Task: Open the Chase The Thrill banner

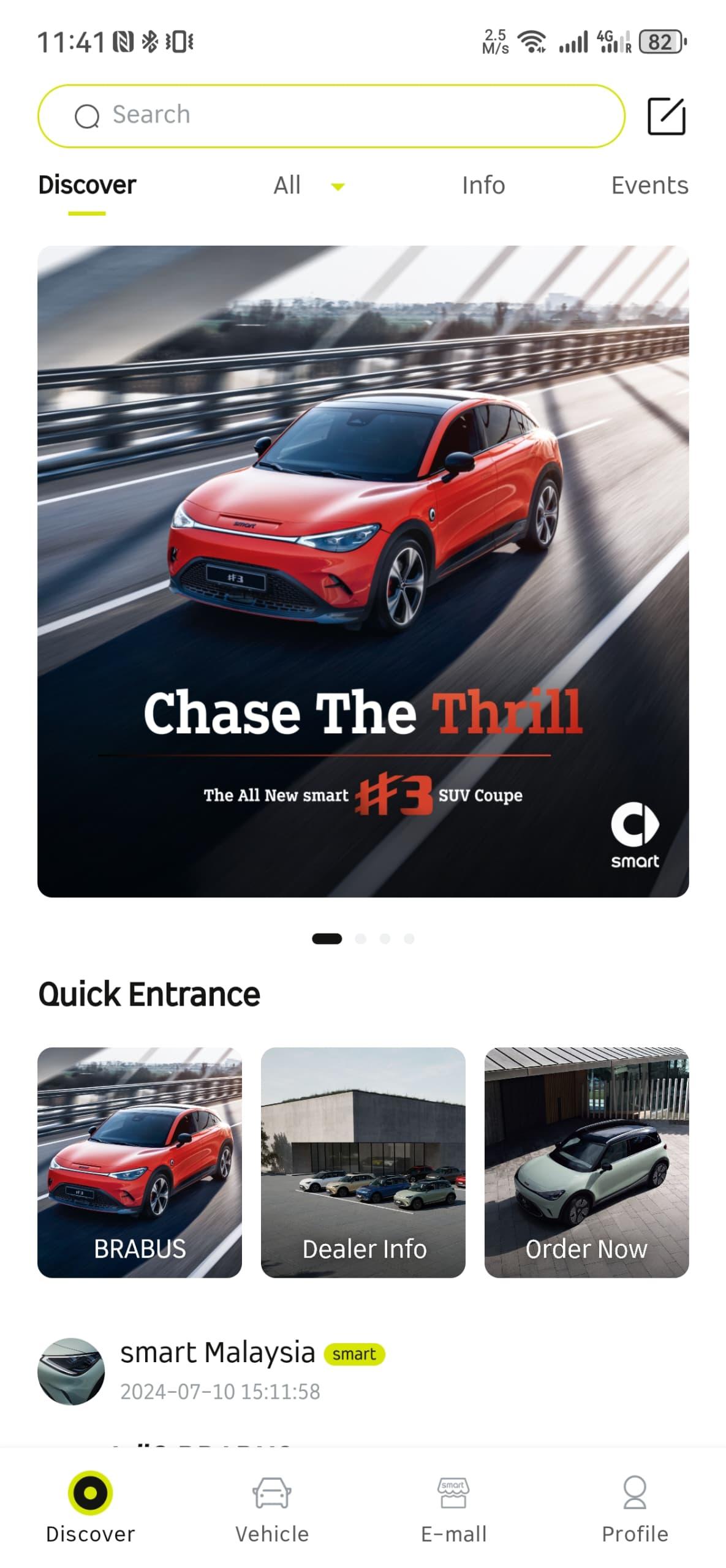Action: tap(363, 571)
